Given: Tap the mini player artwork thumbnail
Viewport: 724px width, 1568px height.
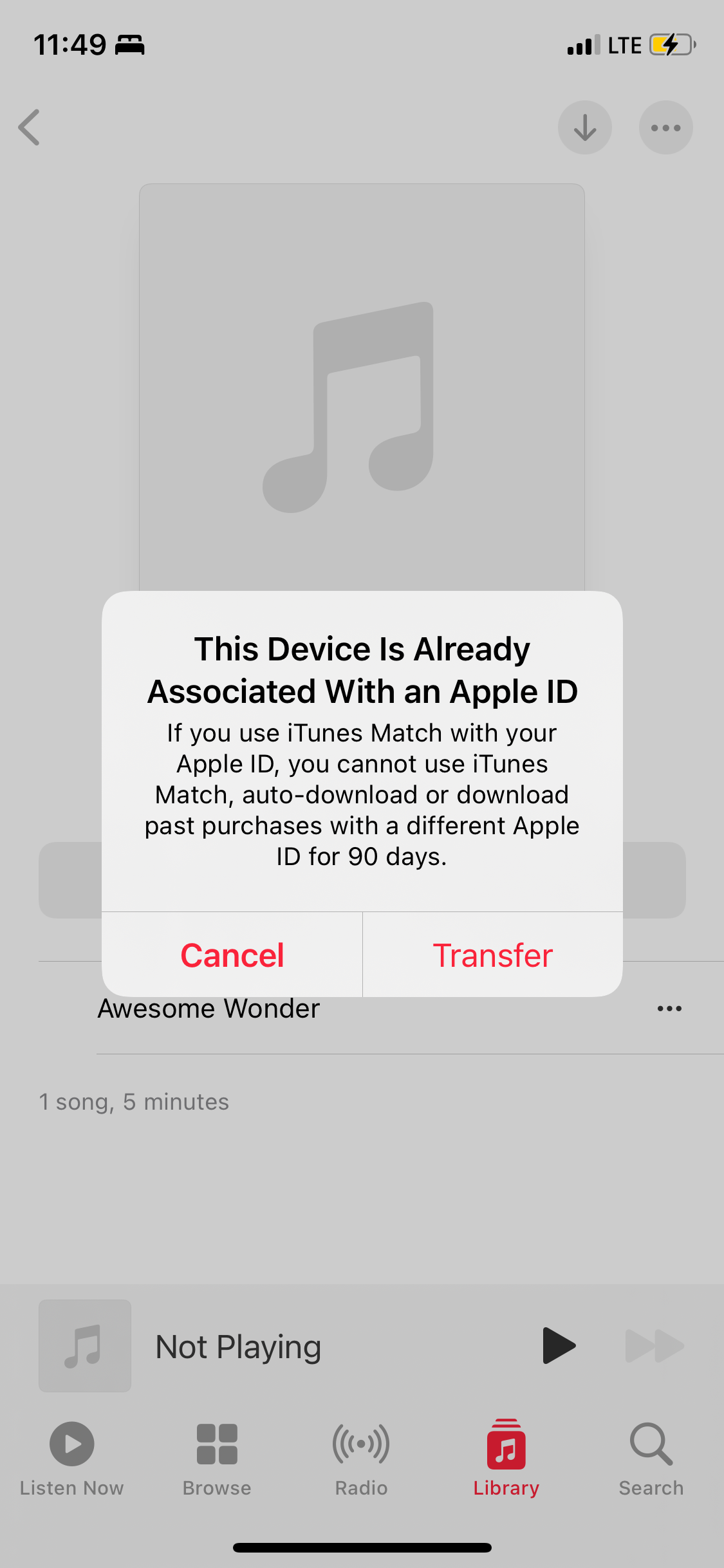Looking at the screenshot, I should pyautogui.click(x=84, y=1345).
